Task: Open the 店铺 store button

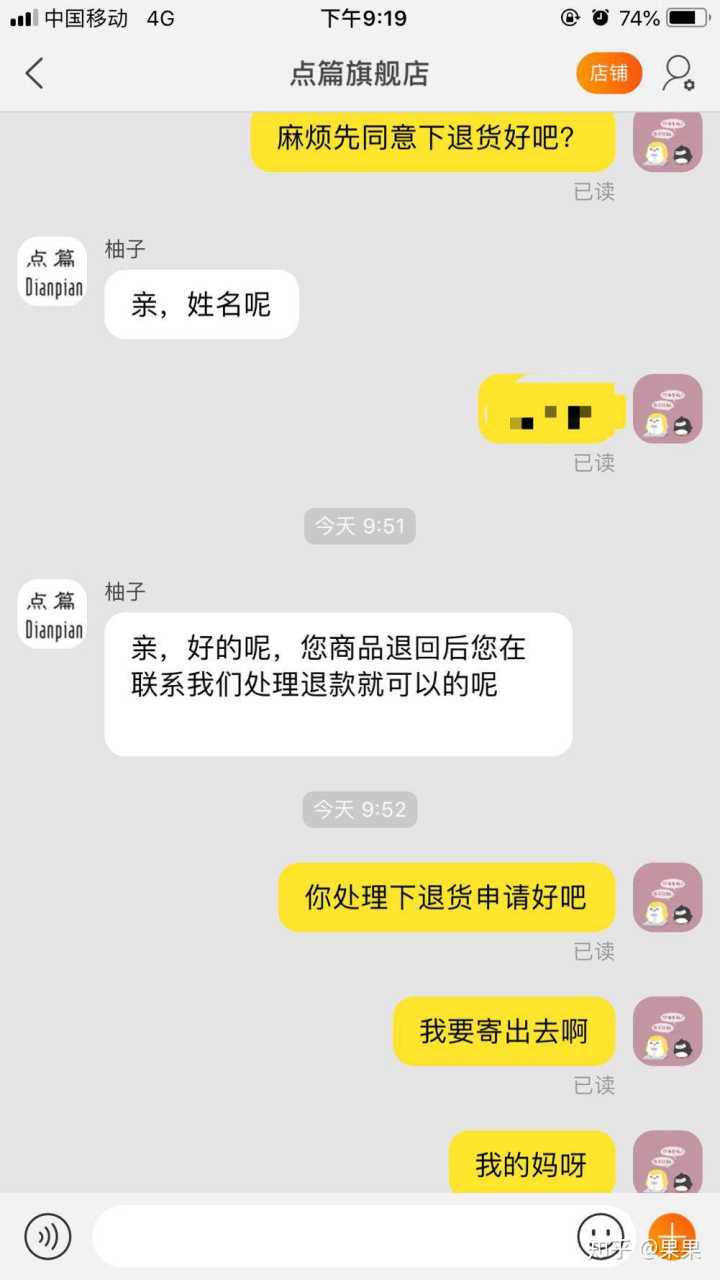Action: 608,73
